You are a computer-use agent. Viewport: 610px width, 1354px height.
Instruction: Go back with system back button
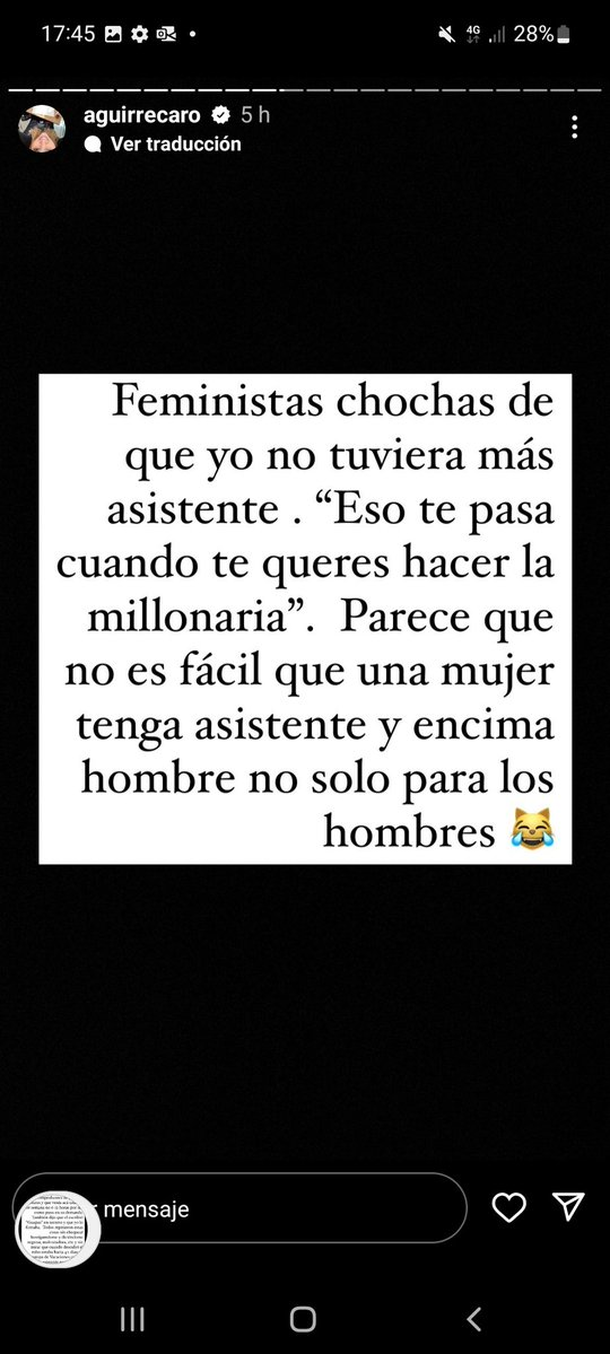474,1319
